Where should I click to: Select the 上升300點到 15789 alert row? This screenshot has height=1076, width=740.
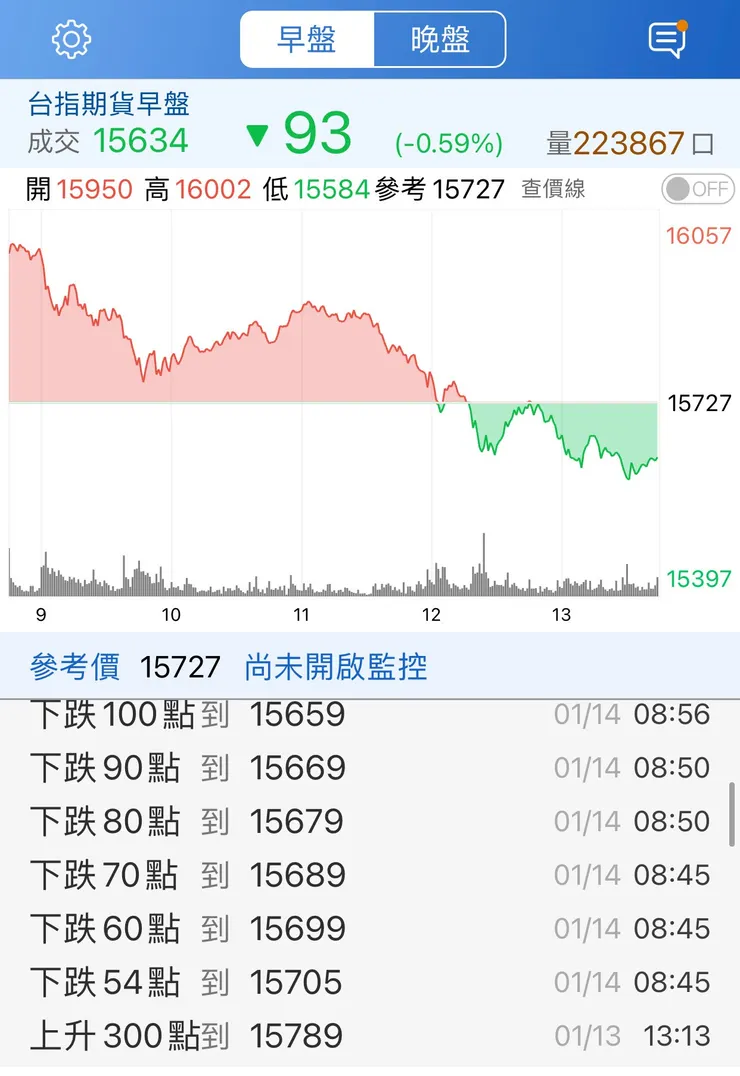coord(185,1037)
